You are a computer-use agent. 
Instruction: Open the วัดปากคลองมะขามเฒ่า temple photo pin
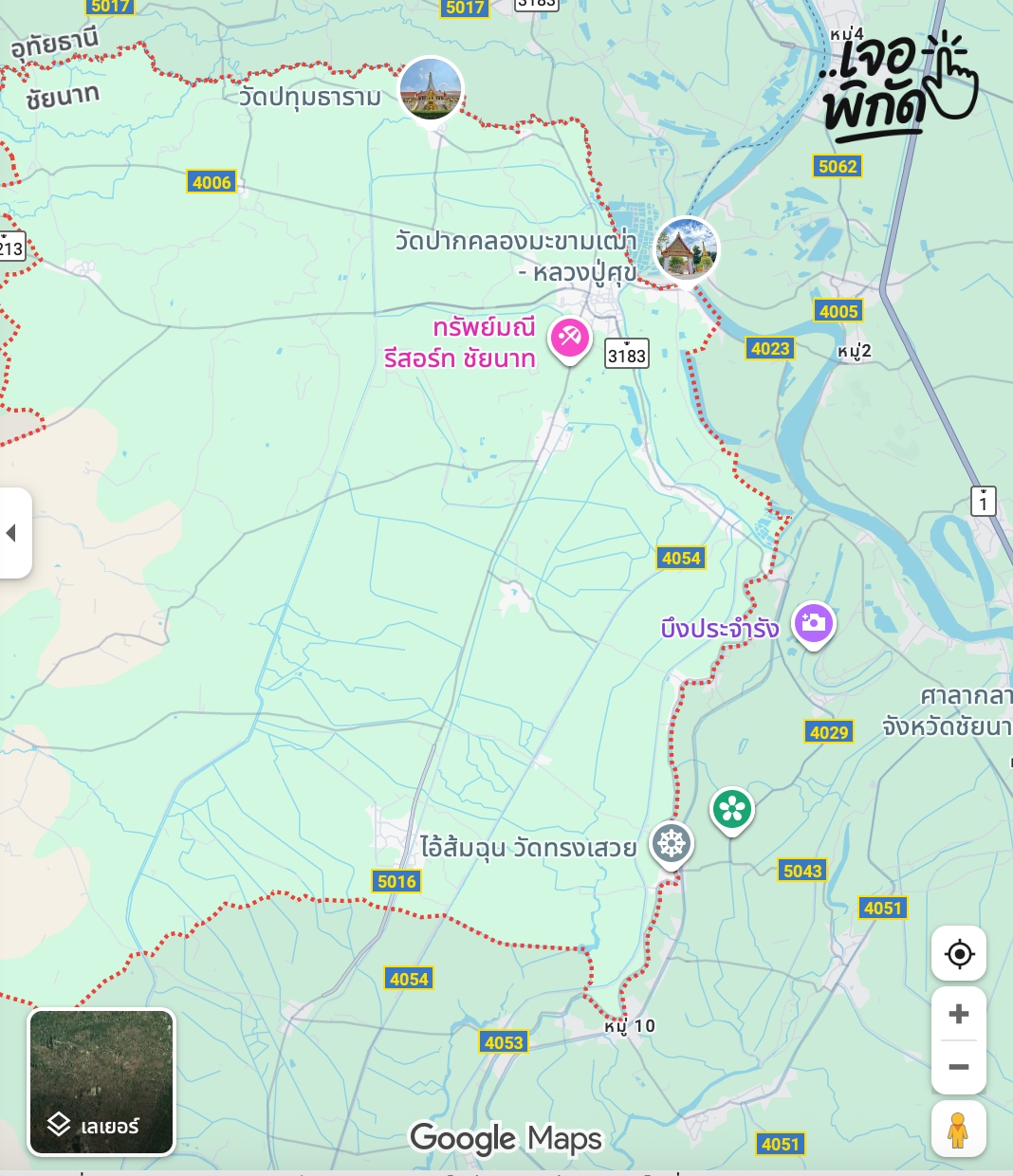[687, 249]
